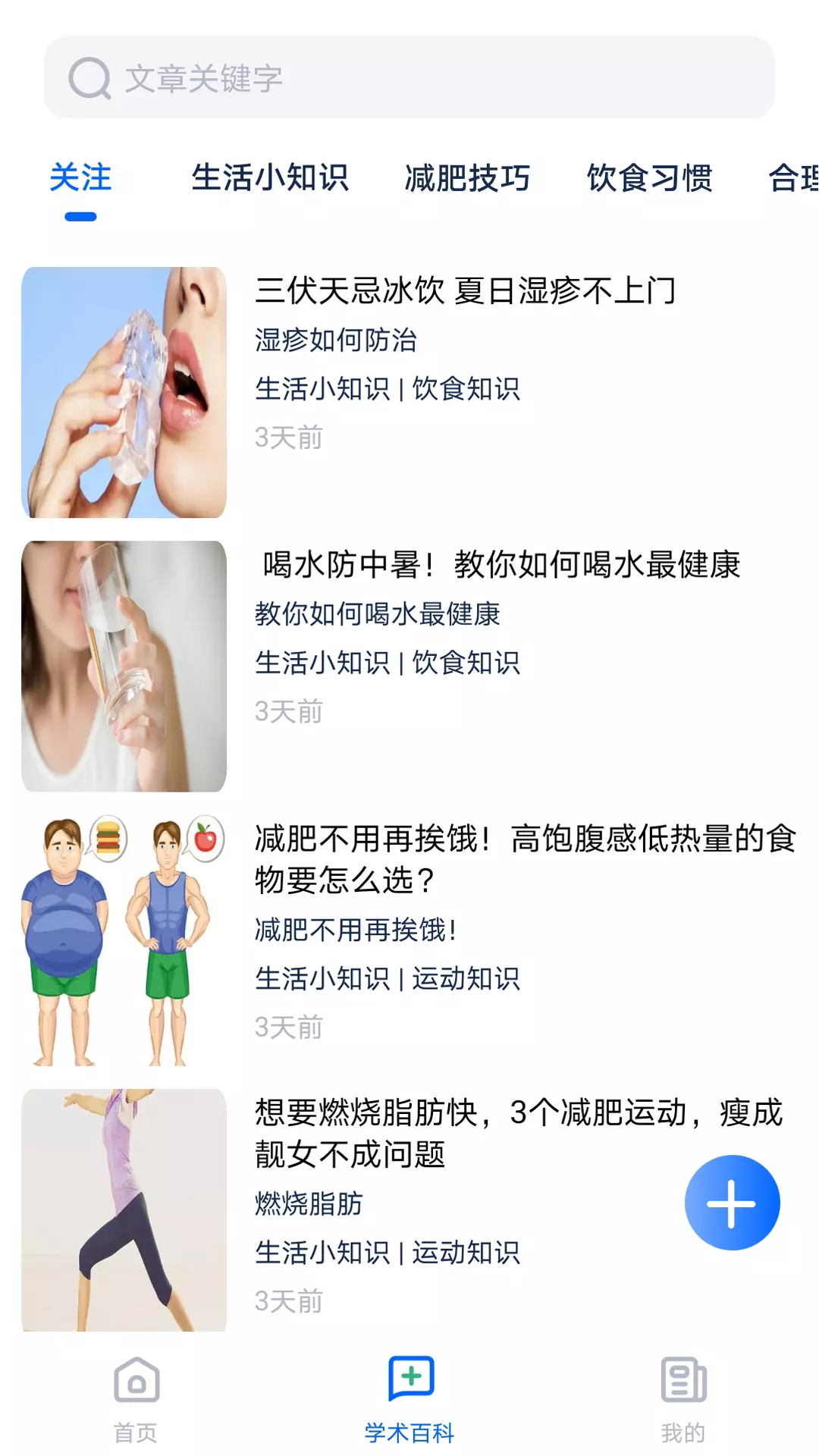Switch to the 减肥技巧 tab
This screenshot has height=1456, width=819.
(x=467, y=178)
